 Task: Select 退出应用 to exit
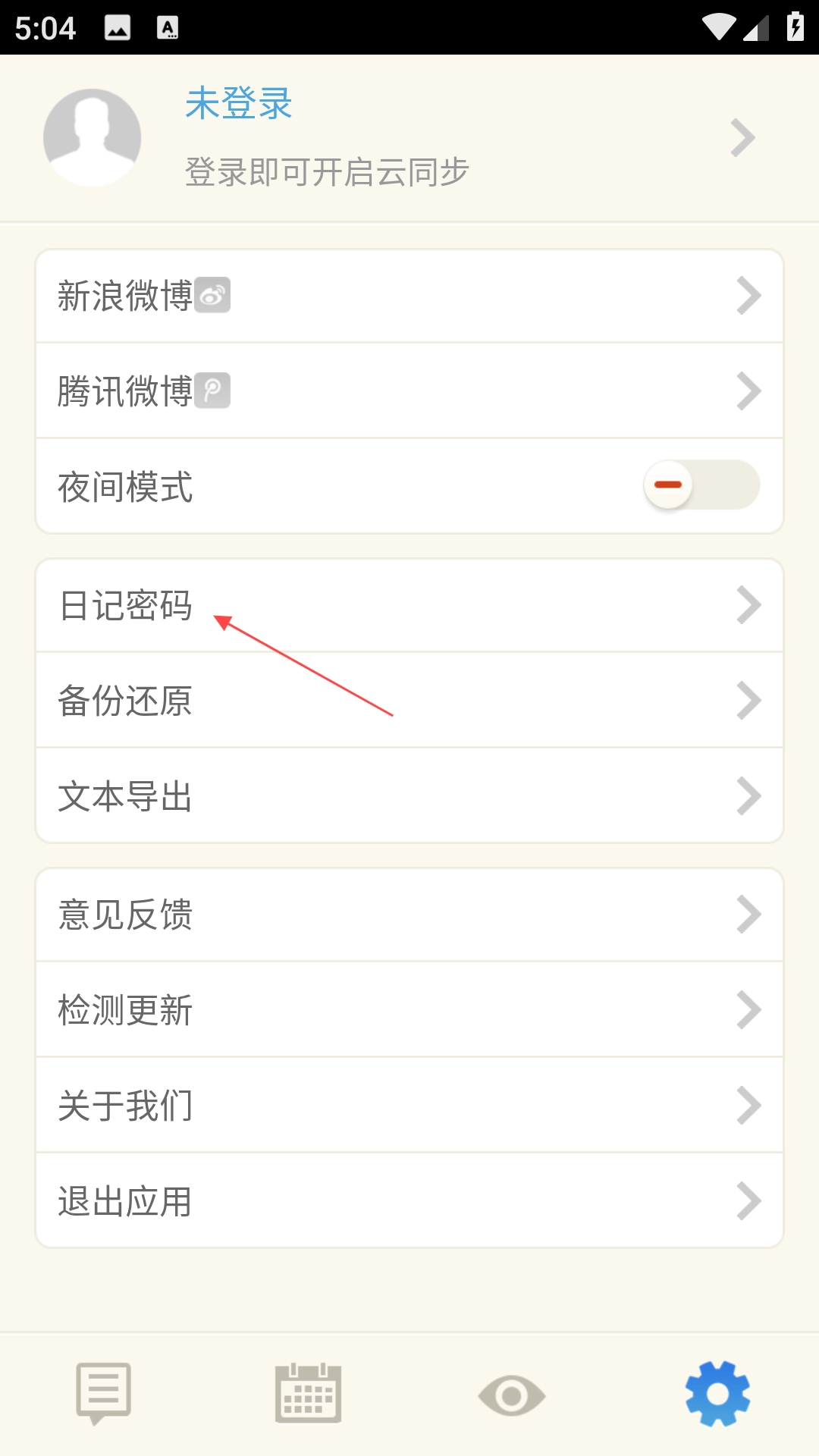(409, 1201)
